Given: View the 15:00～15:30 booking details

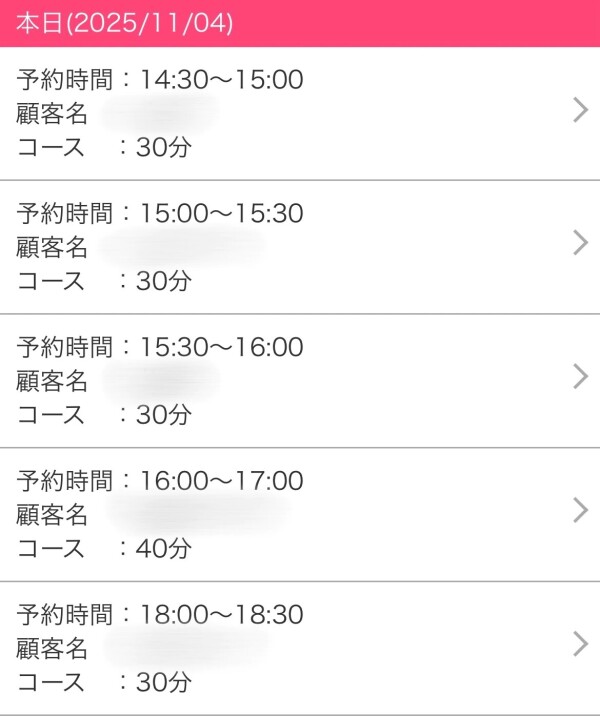Looking at the screenshot, I should [x=300, y=246].
